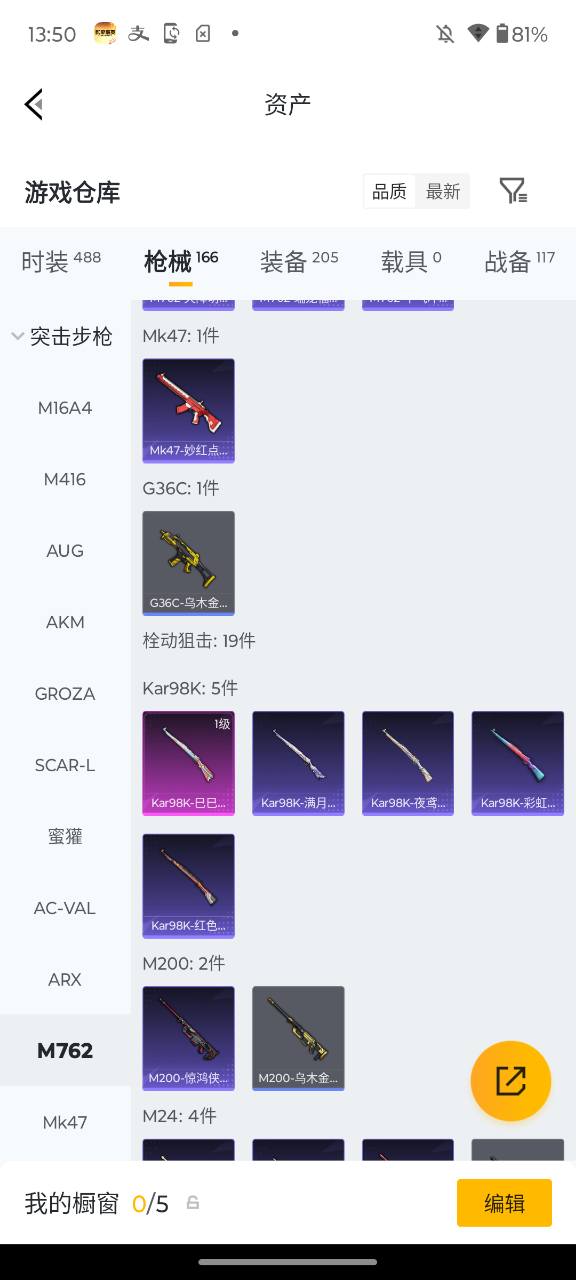Switch to the 载具 tab
This screenshot has width=576, height=1280.
tap(411, 262)
